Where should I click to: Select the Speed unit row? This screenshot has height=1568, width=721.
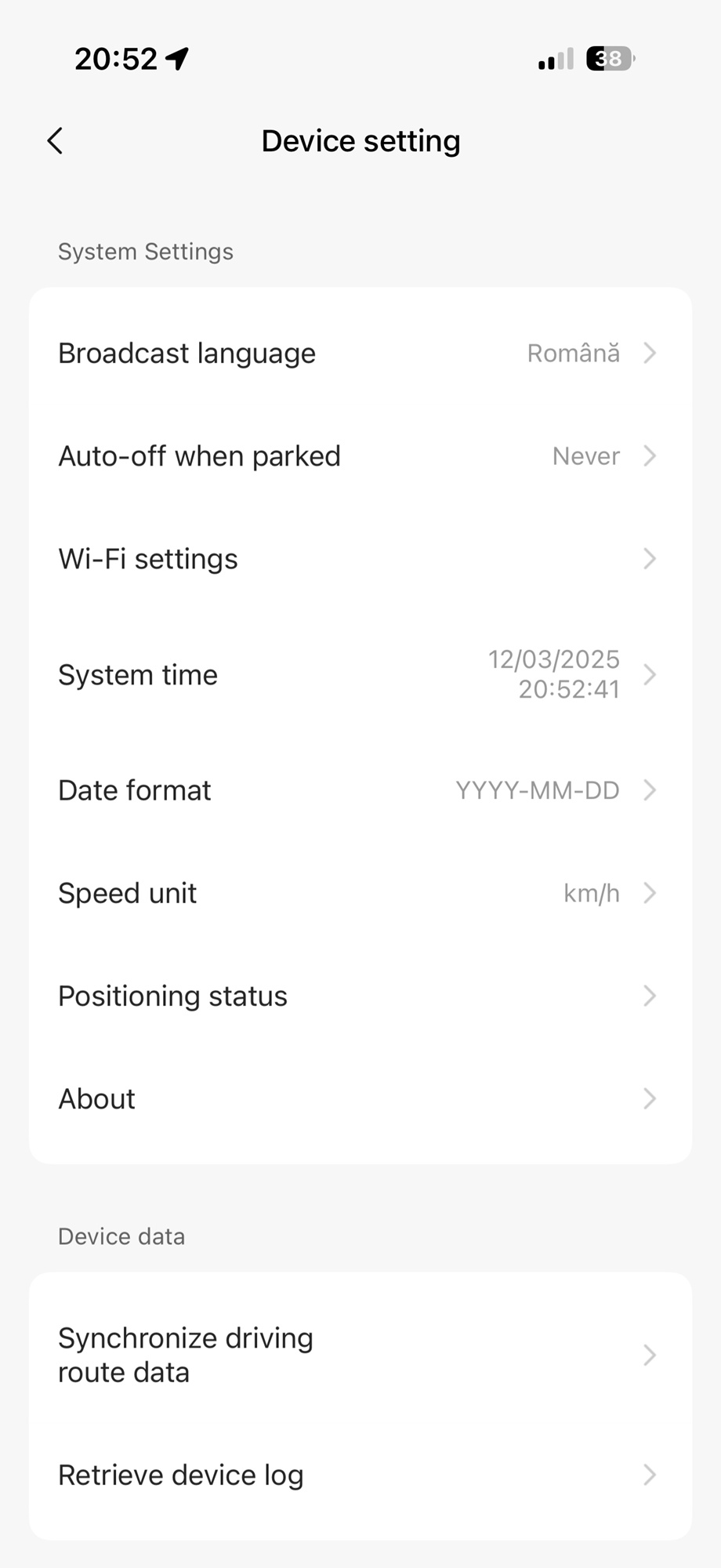pyautogui.click(x=360, y=893)
